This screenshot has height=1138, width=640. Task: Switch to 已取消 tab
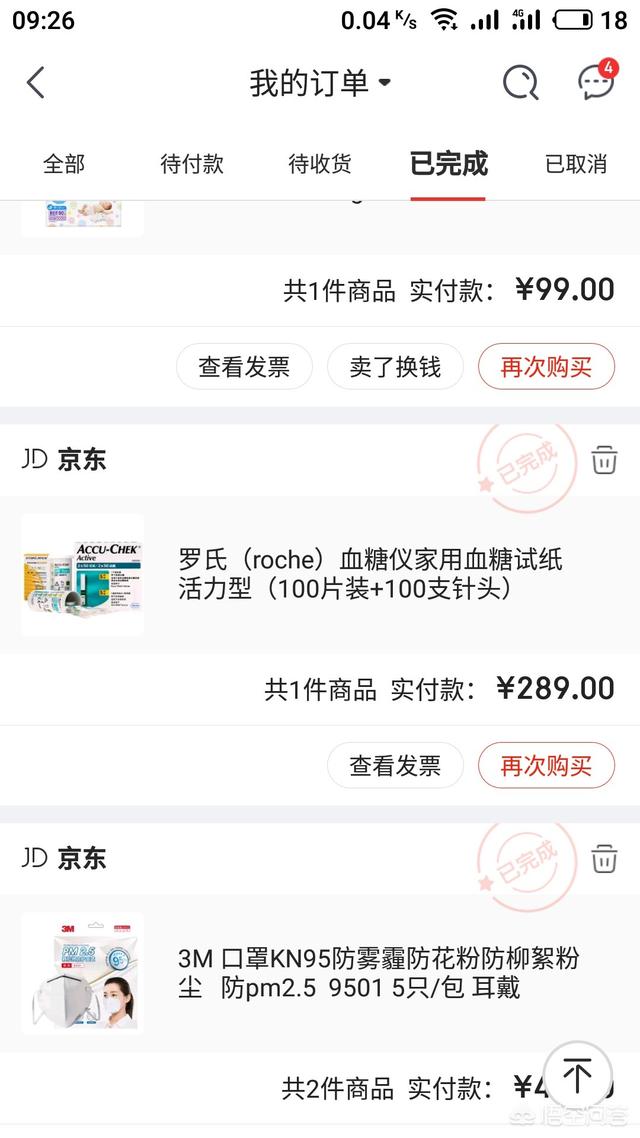(x=576, y=164)
